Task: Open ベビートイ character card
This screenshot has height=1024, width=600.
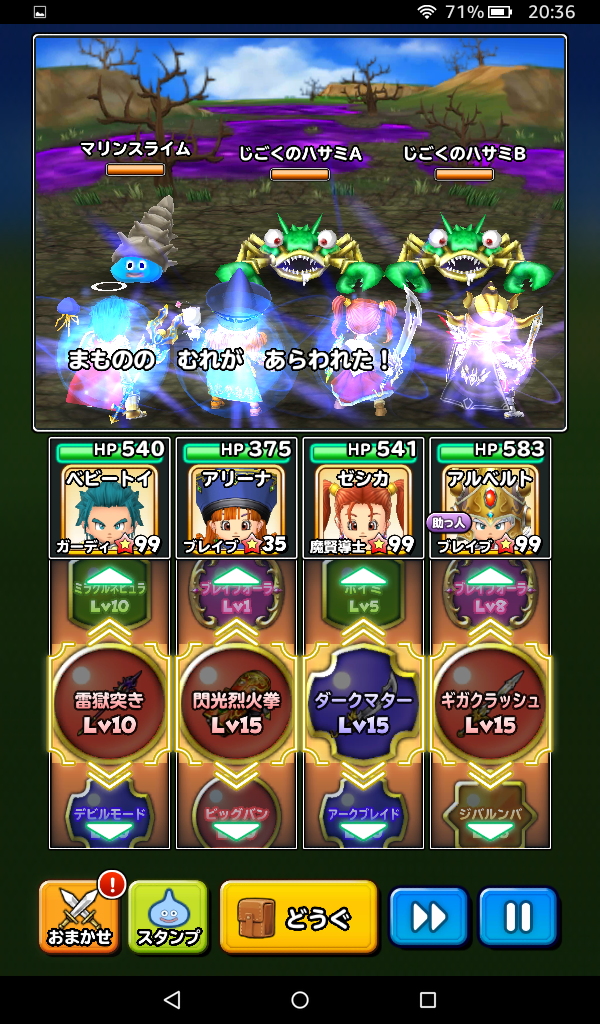Action: click(x=109, y=498)
